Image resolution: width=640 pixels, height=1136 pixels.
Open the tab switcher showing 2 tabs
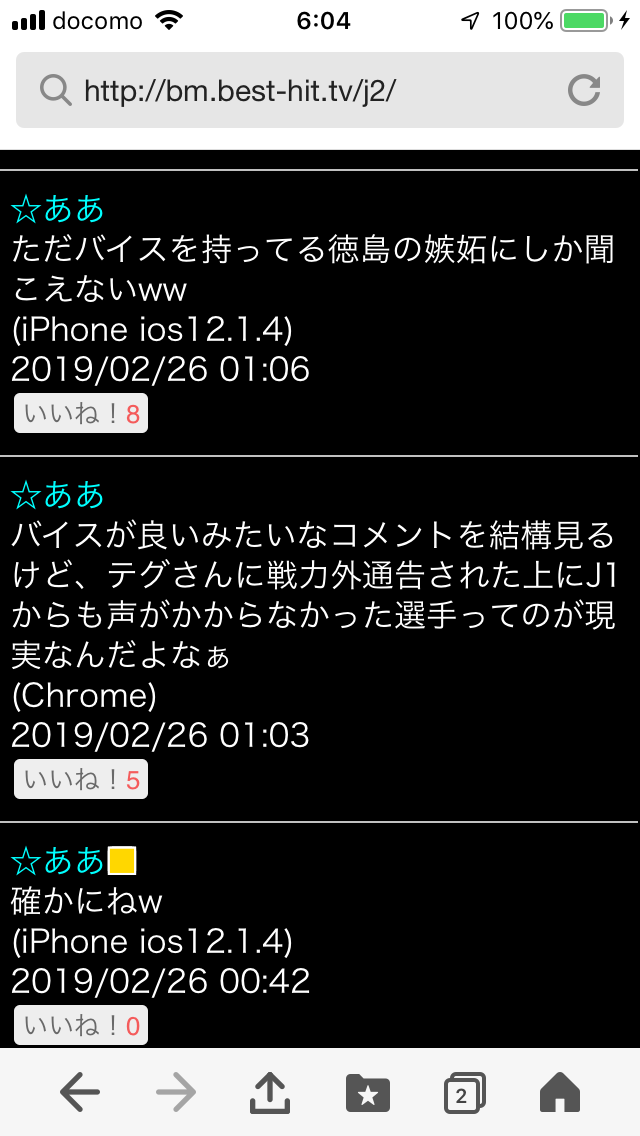pyautogui.click(x=464, y=1093)
